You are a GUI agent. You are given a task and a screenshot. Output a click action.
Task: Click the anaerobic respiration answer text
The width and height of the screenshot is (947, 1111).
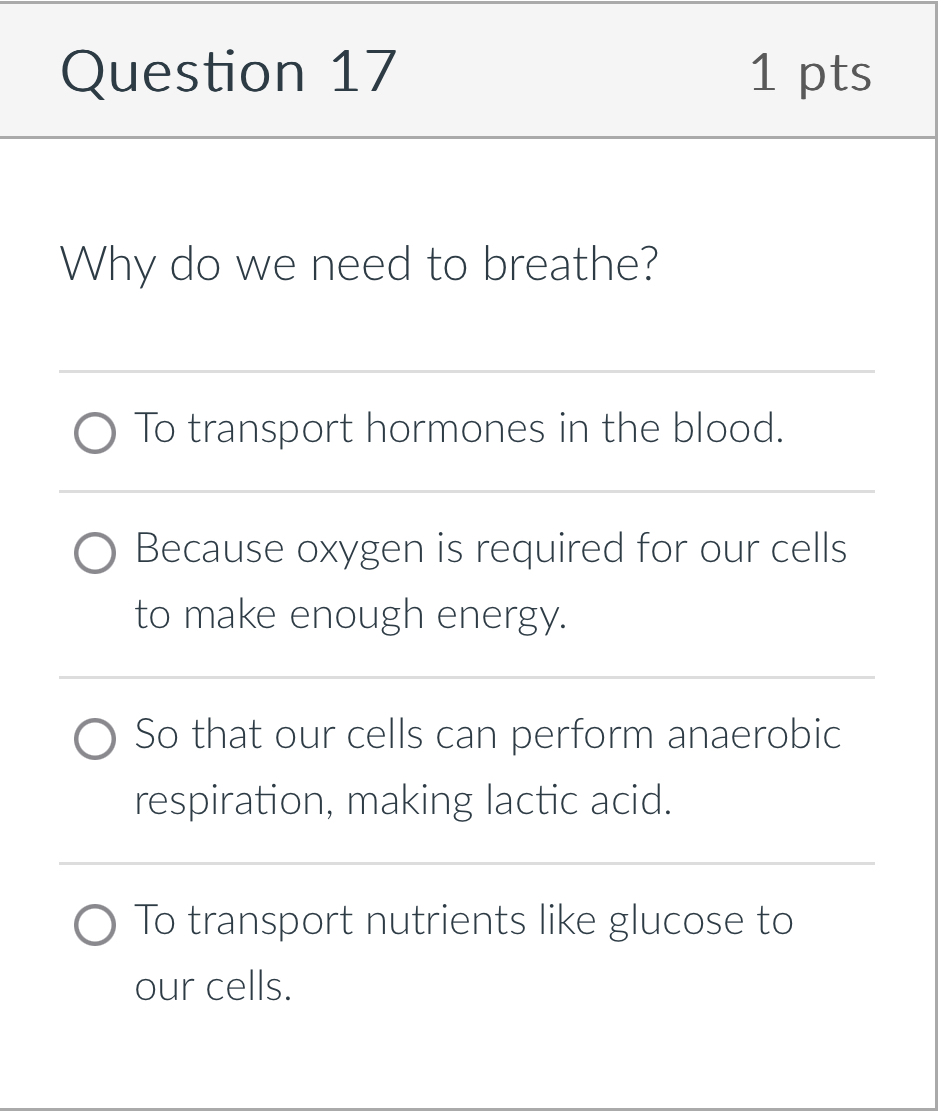point(487,735)
